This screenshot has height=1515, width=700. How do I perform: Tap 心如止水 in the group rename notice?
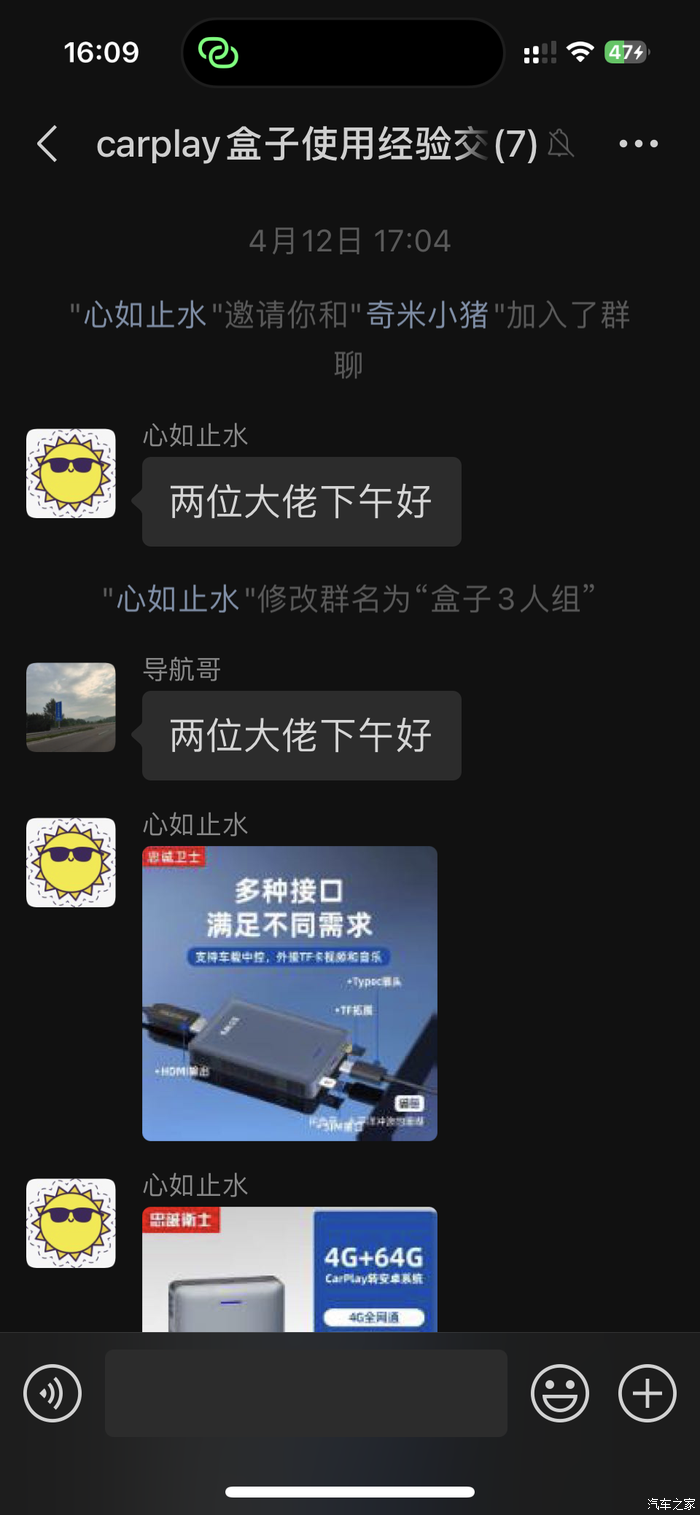point(178,599)
